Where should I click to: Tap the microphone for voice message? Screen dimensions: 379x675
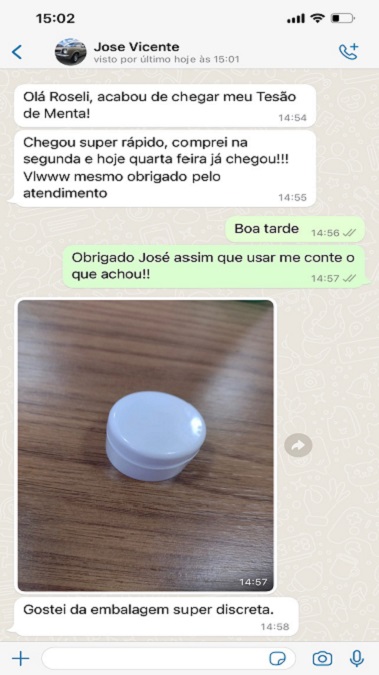point(357,658)
